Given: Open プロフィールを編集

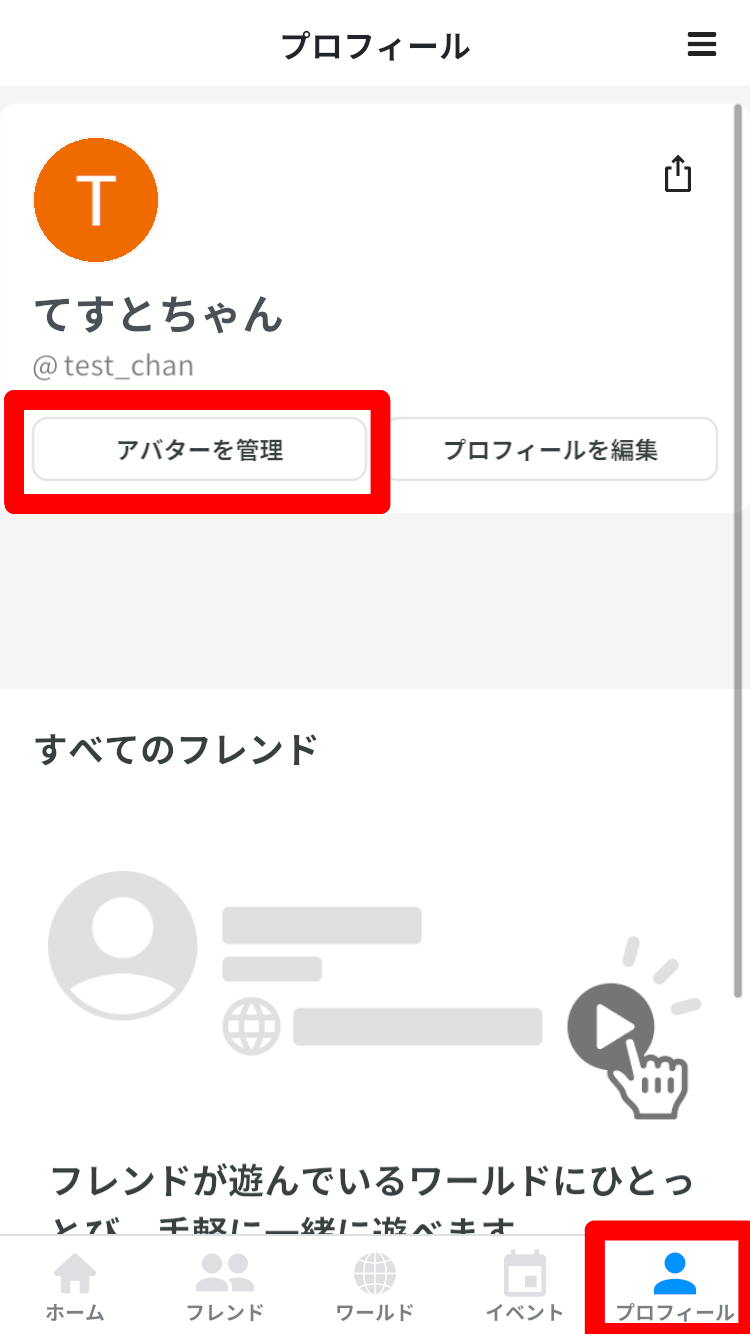Looking at the screenshot, I should pyautogui.click(x=552, y=450).
